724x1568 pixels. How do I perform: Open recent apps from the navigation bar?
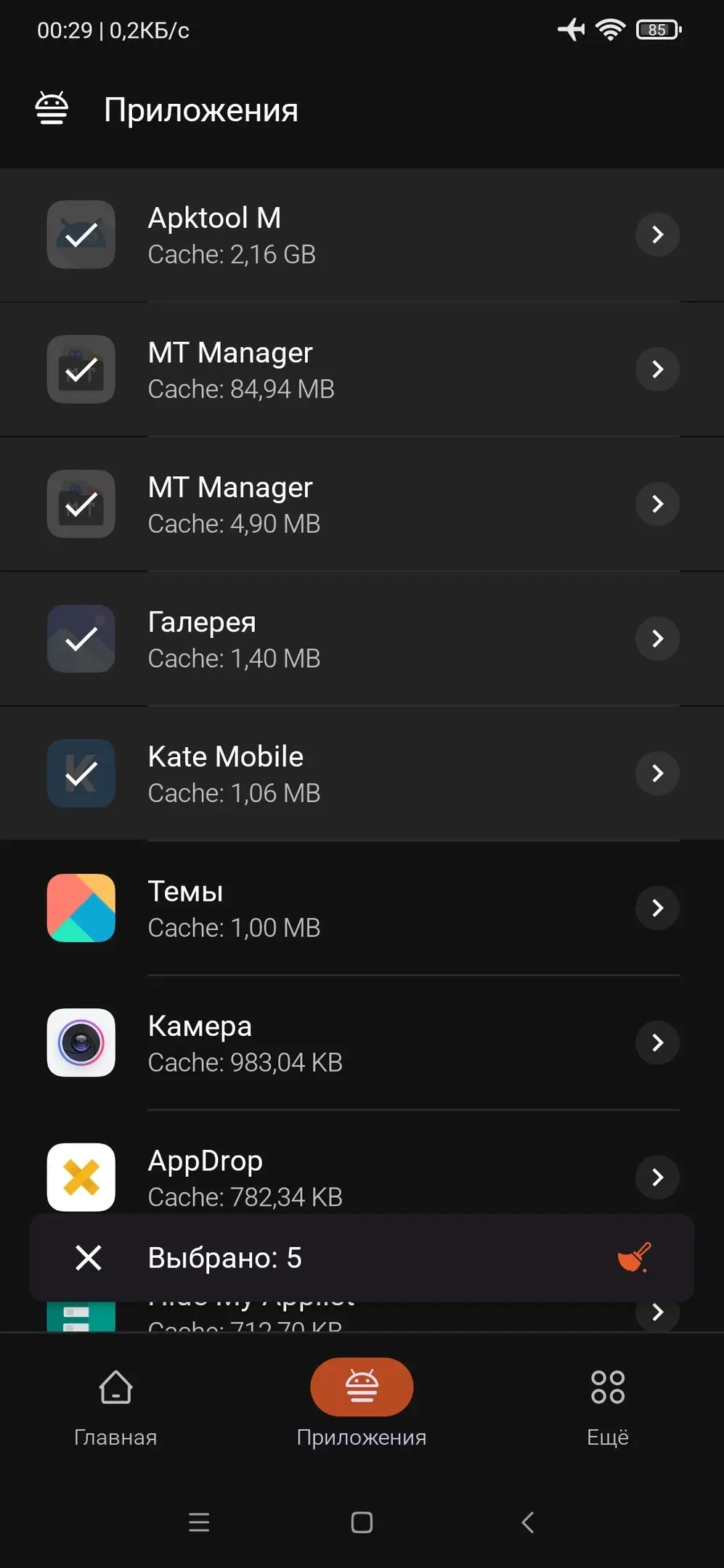click(x=199, y=1522)
